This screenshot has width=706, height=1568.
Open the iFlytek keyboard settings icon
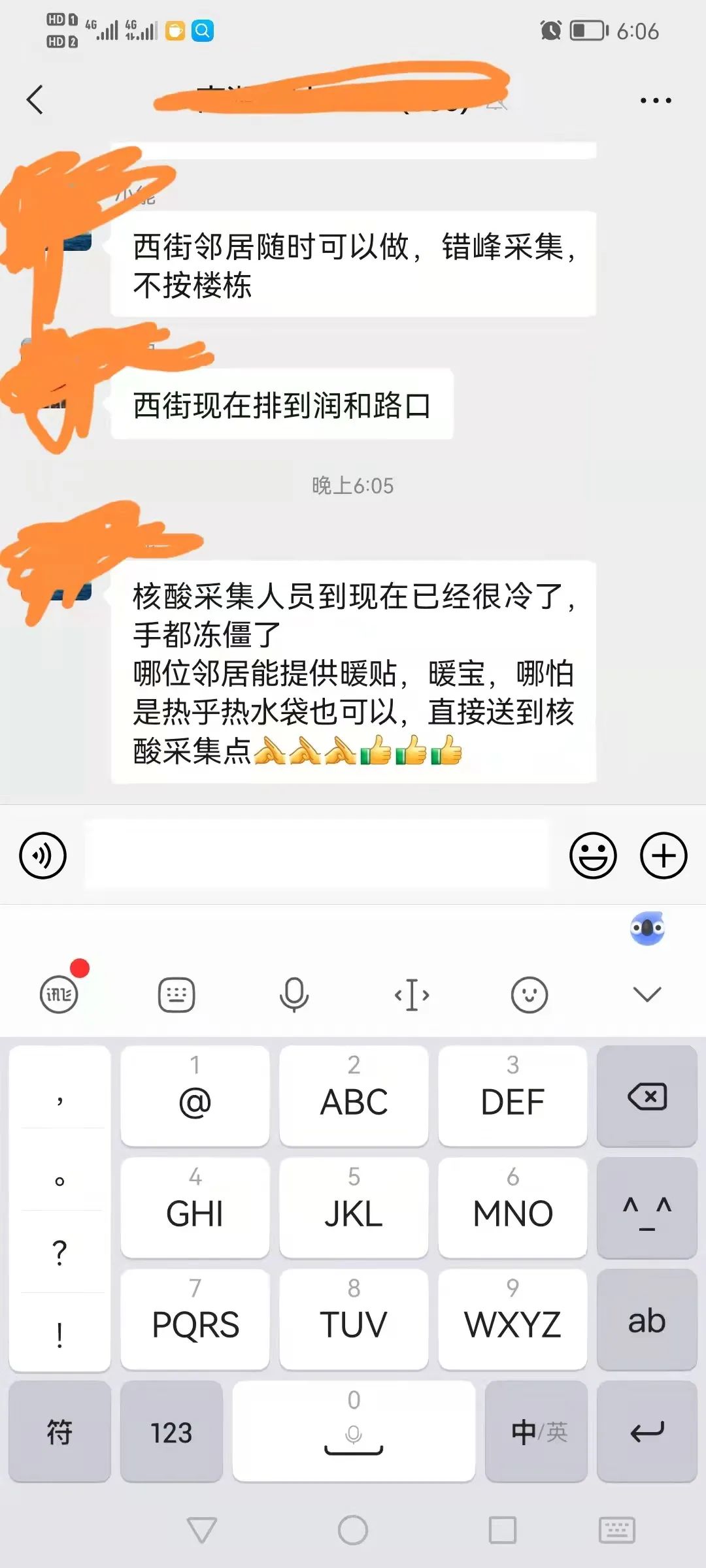[x=59, y=994]
